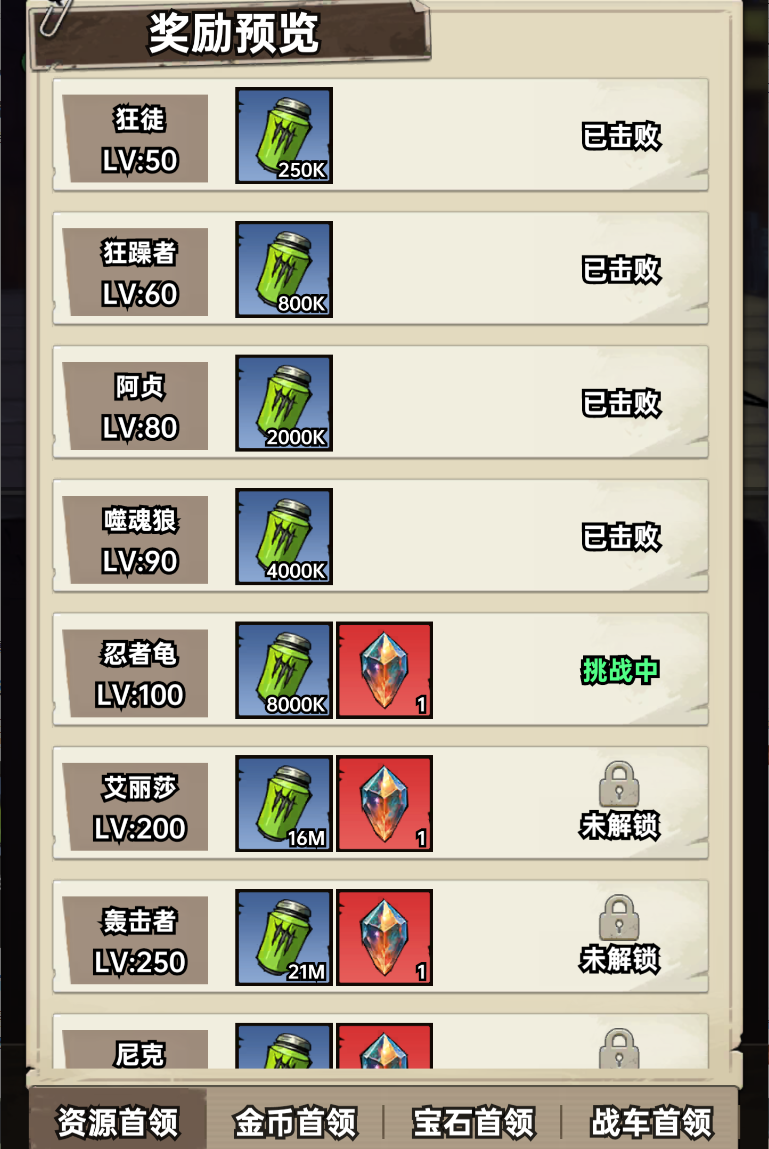Select the 噬魂狼 LV:90 boss name panel
The width and height of the screenshot is (769, 1149).
click(133, 537)
